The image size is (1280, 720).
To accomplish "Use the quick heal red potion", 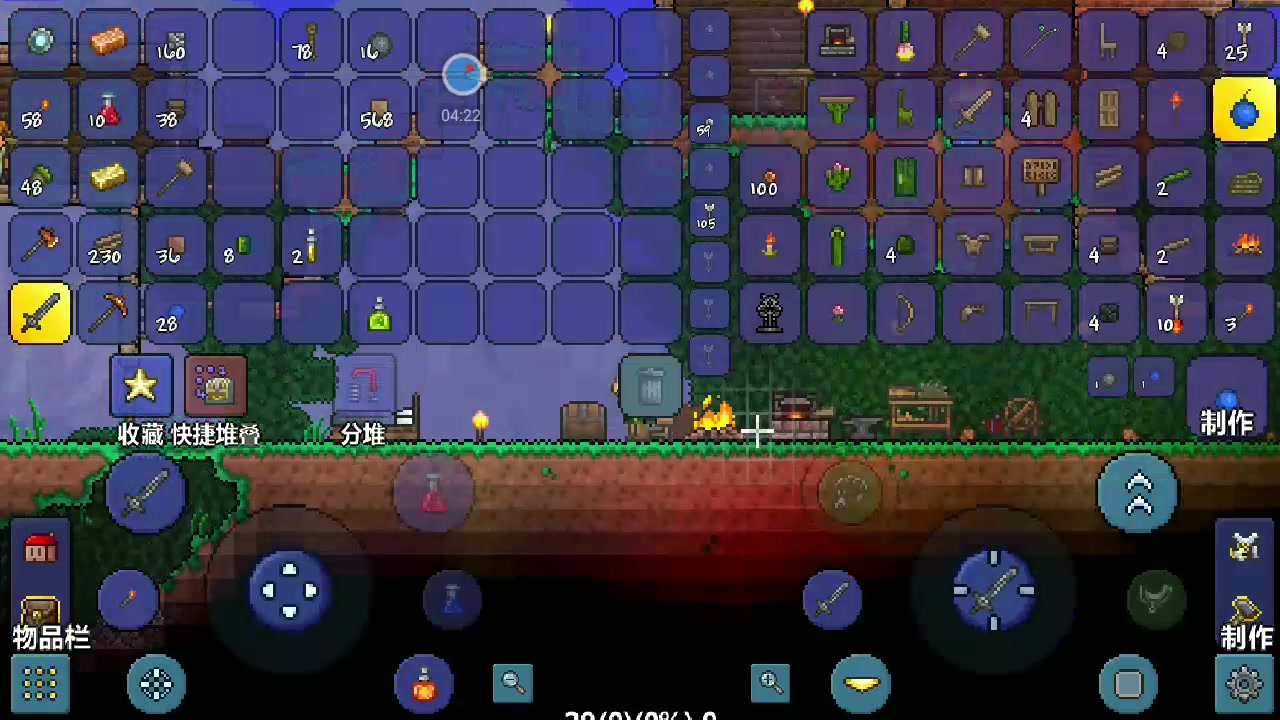I will 432,492.
